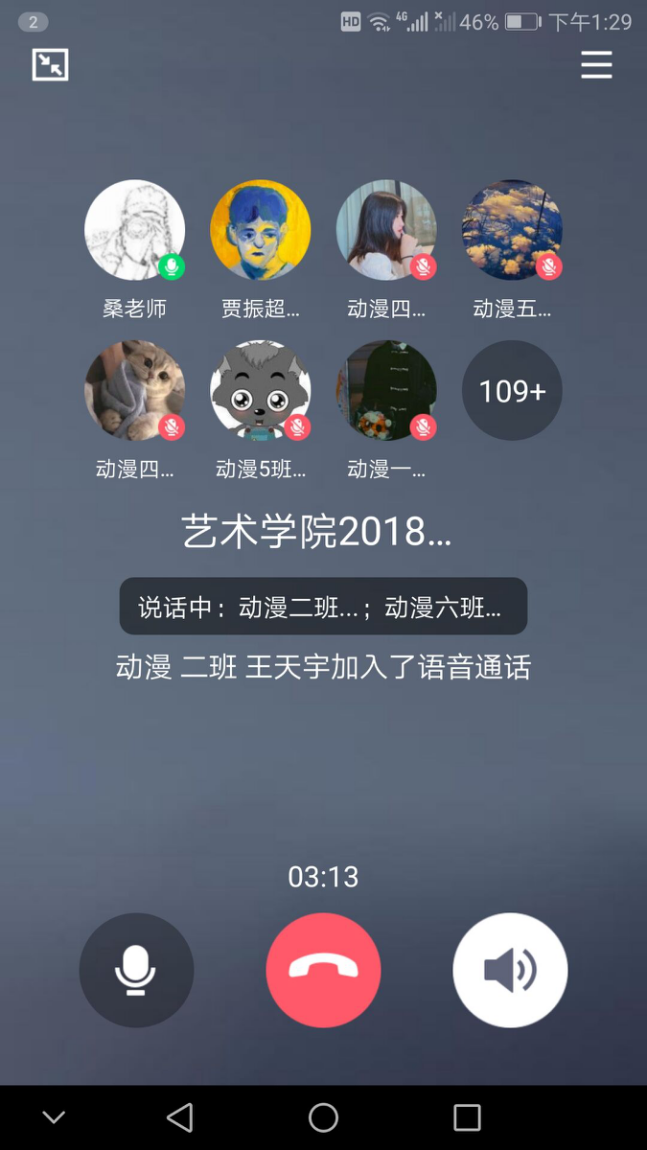Open recent apps overview
Screen dimensions: 647x1150
[467, 1117]
